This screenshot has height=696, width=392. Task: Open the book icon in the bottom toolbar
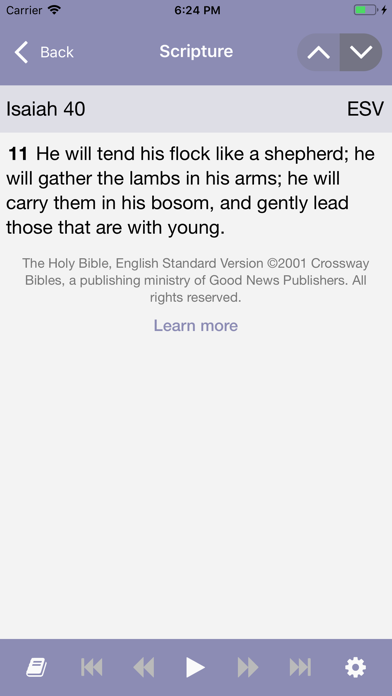click(36, 667)
